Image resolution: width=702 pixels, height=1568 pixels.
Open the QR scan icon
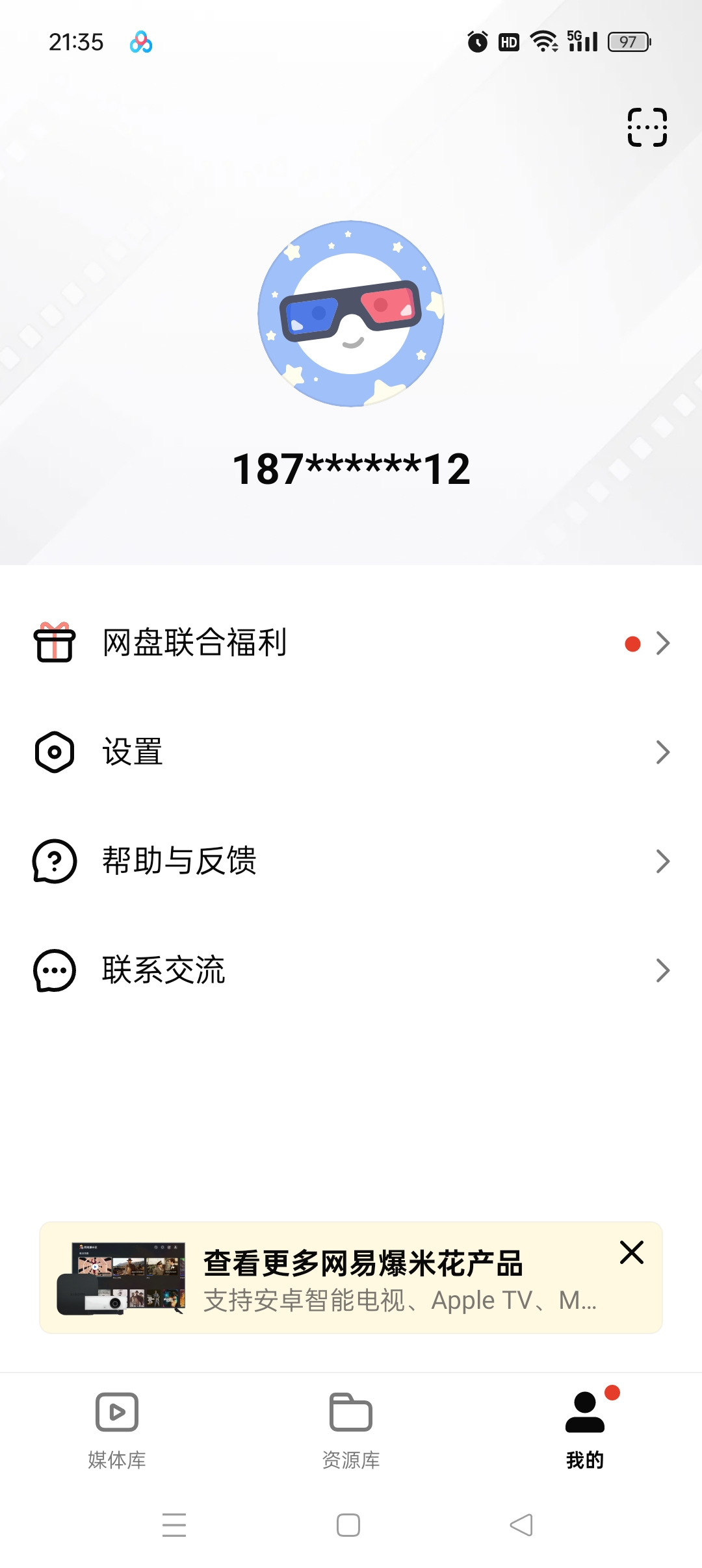[x=647, y=127]
